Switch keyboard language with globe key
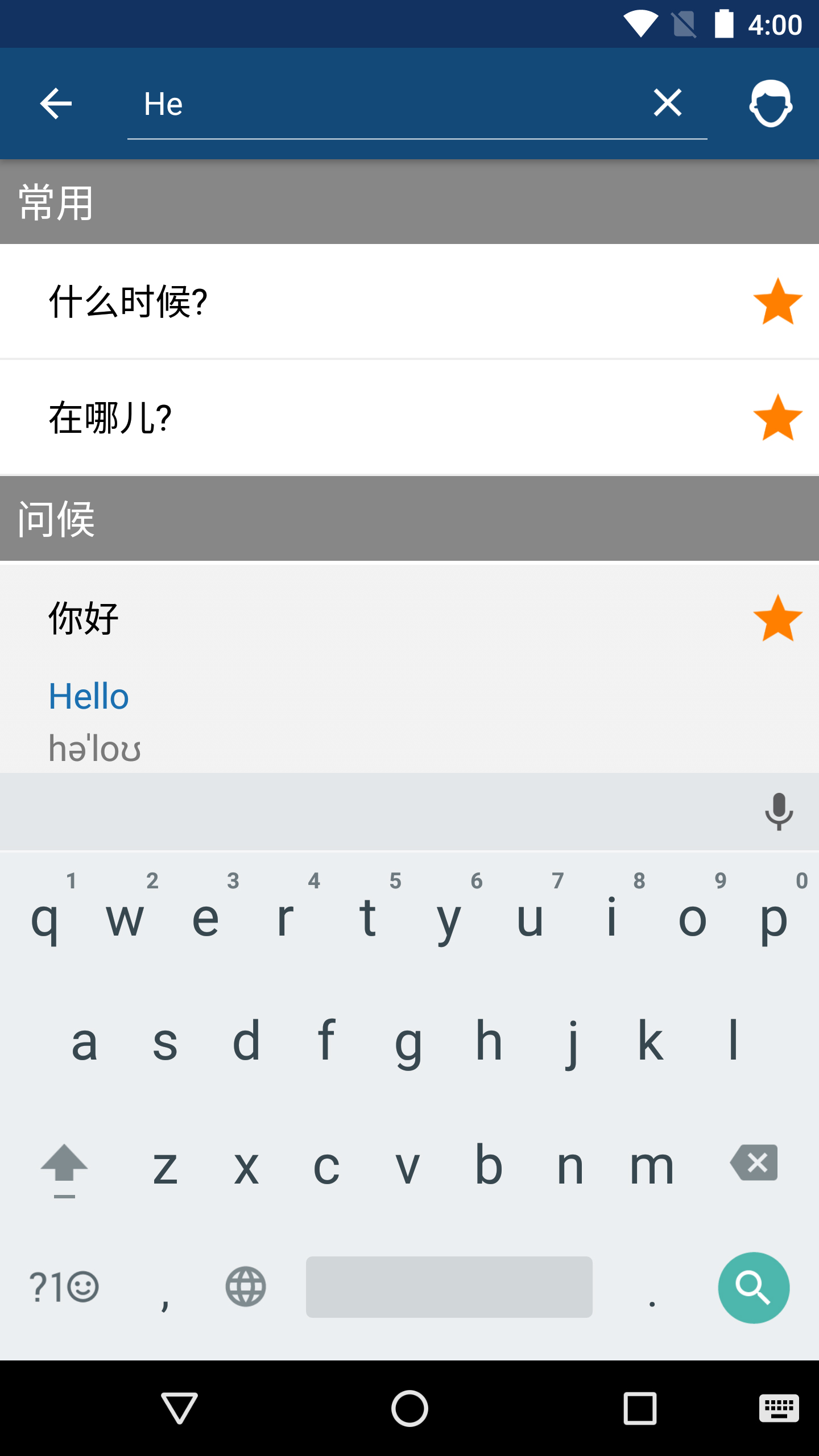The width and height of the screenshot is (819, 1456). click(246, 1287)
